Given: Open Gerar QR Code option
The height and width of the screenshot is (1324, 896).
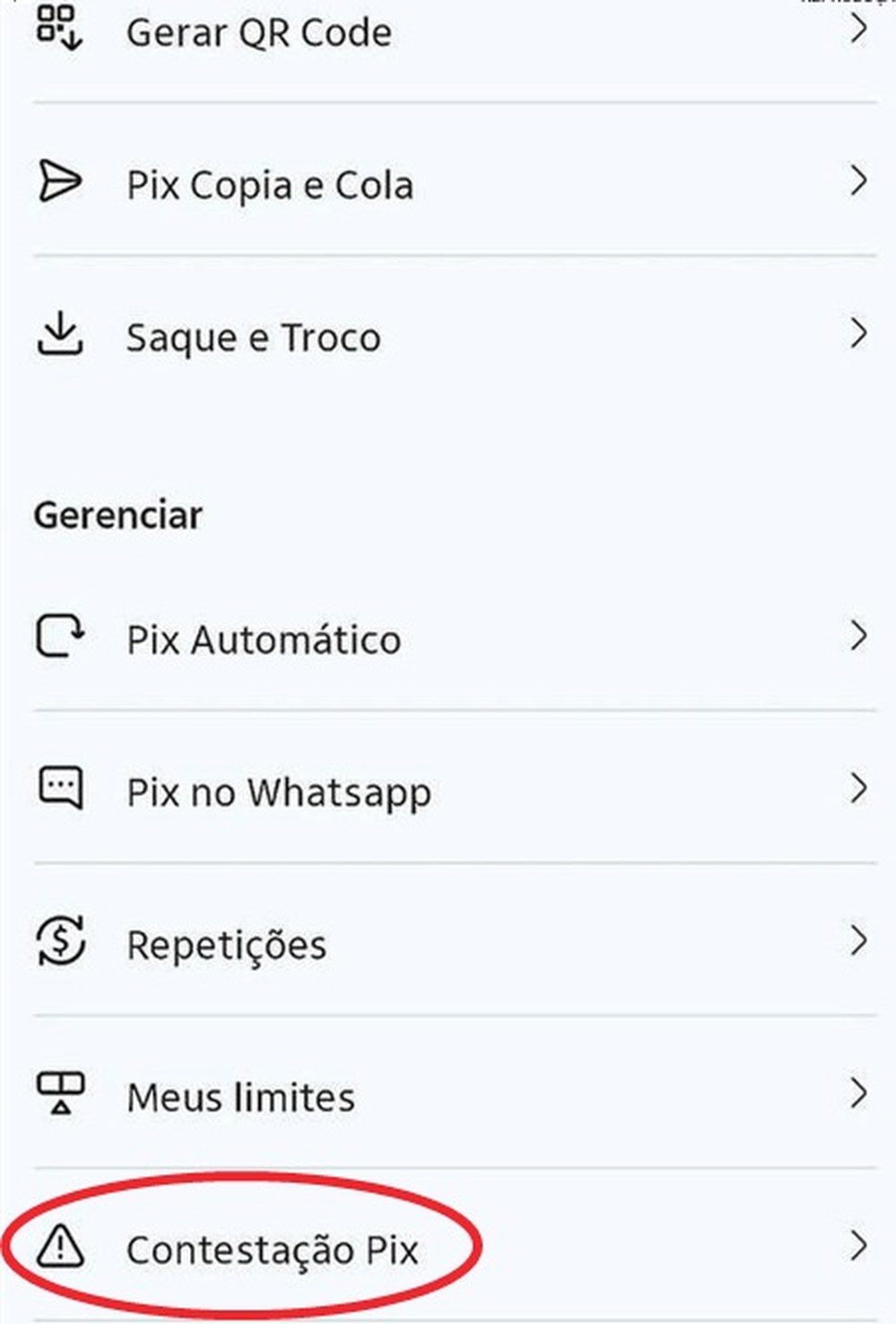Looking at the screenshot, I should (x=260, y=33).
